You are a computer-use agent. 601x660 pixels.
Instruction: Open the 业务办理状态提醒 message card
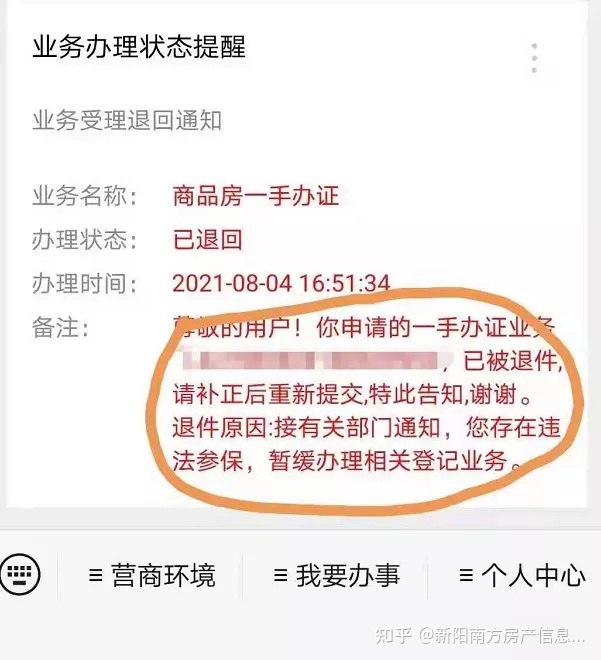pos(139,47)
